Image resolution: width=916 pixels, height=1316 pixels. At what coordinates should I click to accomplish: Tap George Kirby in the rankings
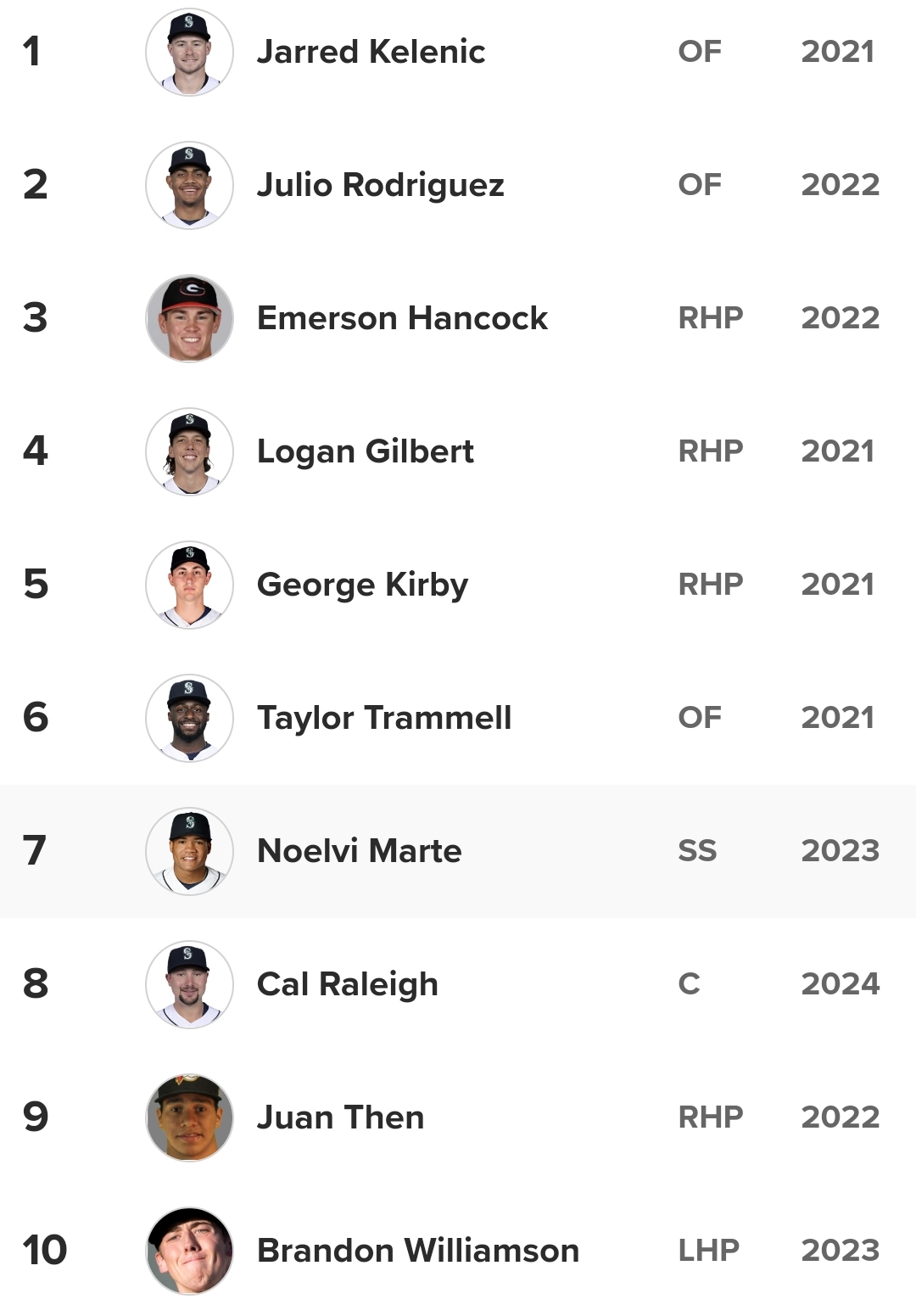362,585
